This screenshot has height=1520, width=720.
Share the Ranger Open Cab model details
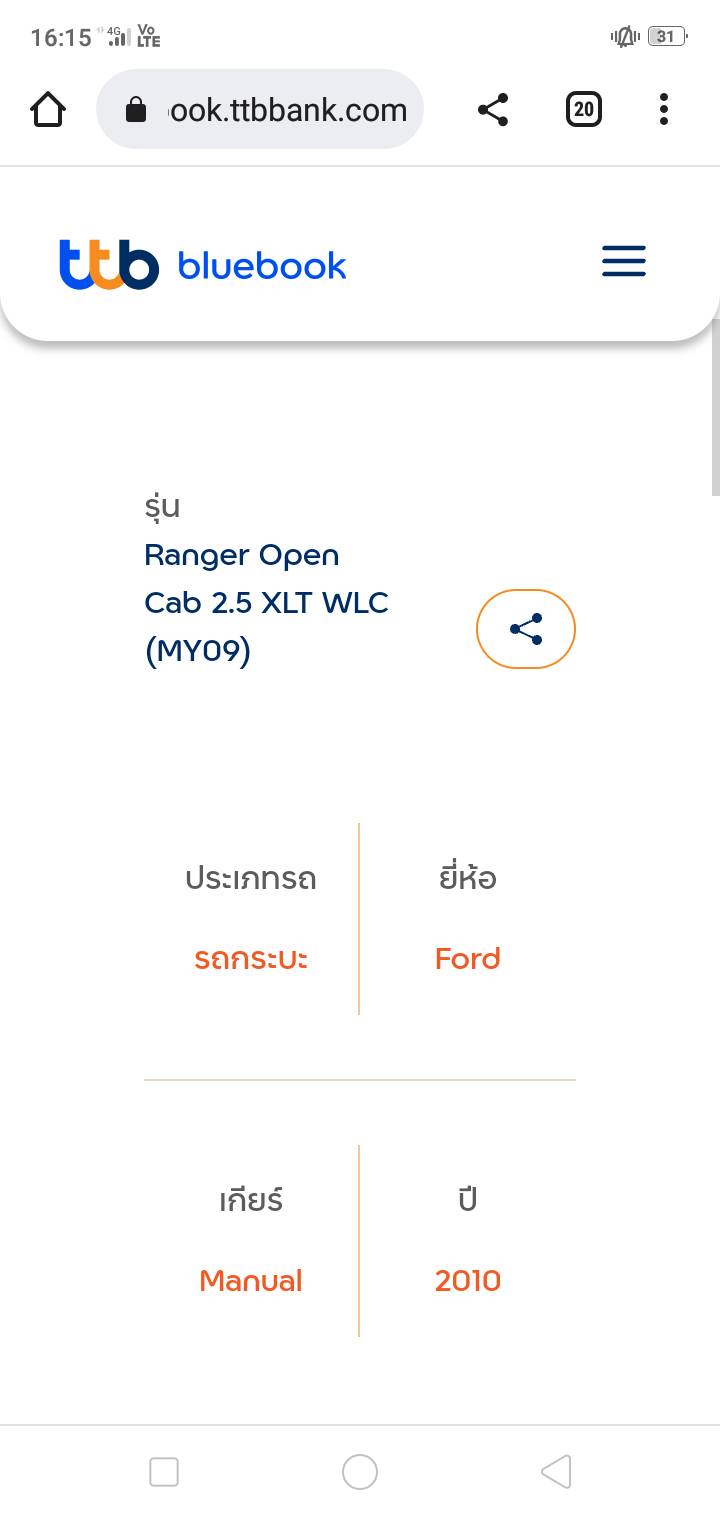pos(526,629)
